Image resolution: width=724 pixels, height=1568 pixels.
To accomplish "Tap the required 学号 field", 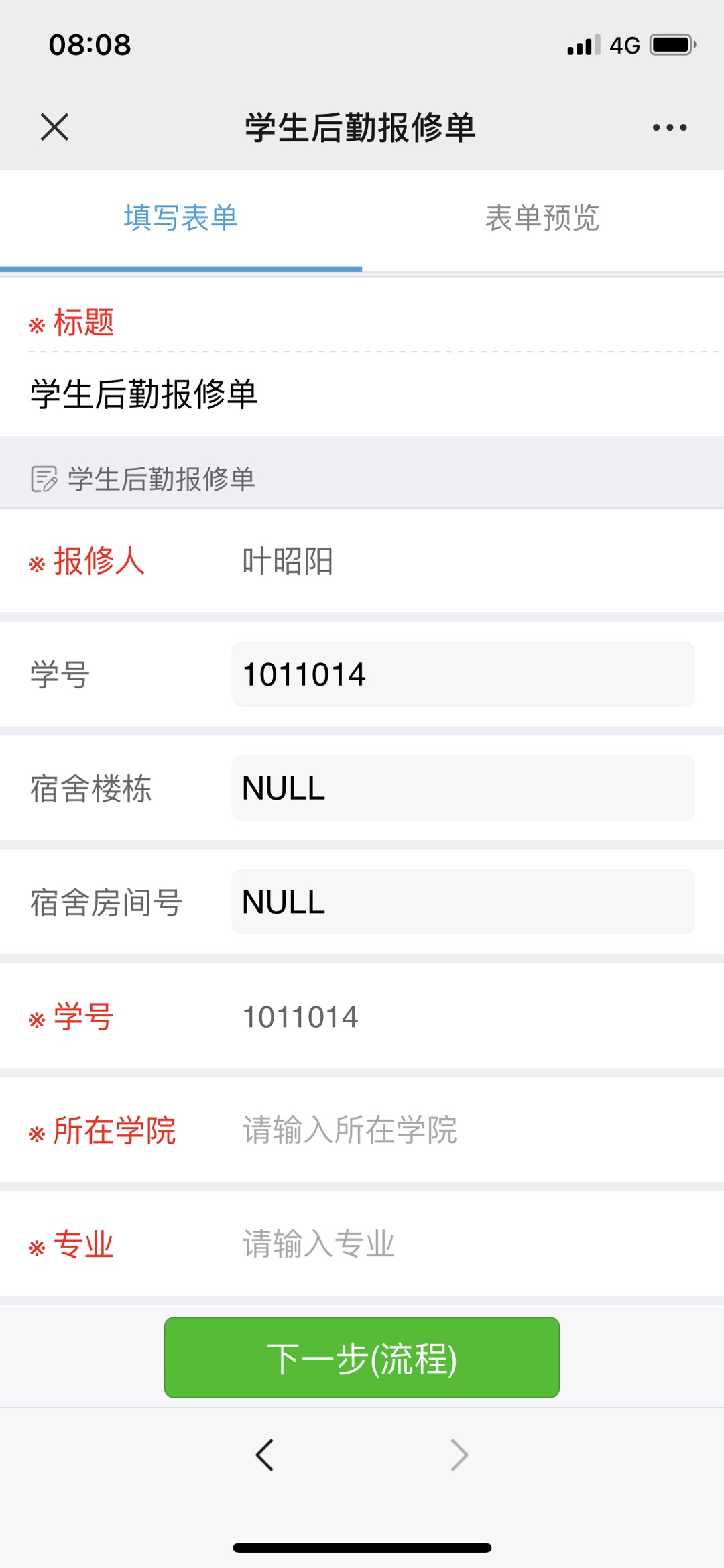I will [x=463, y=1017].
